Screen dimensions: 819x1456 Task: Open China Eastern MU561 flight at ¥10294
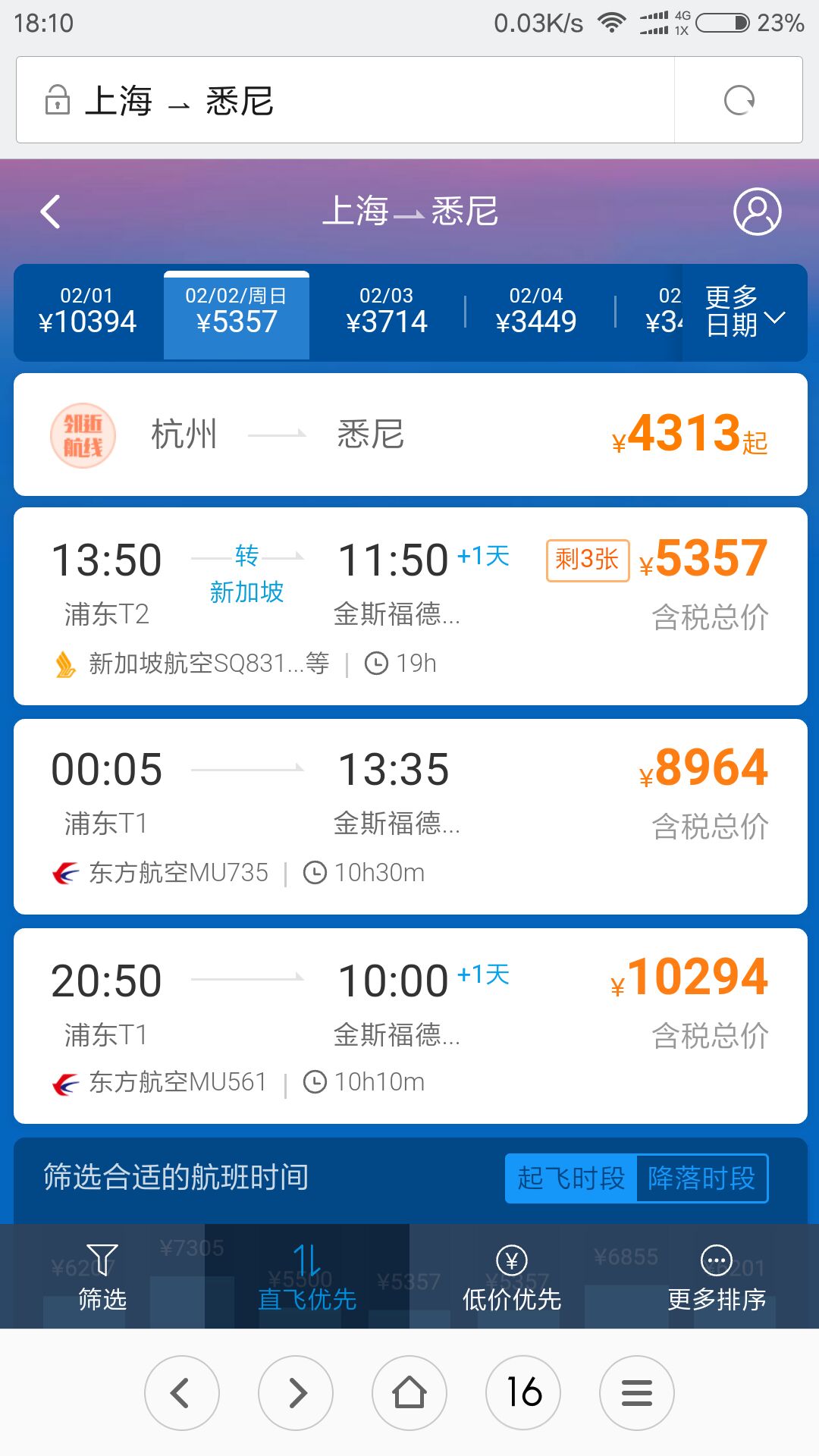(x=410, y=1026)
